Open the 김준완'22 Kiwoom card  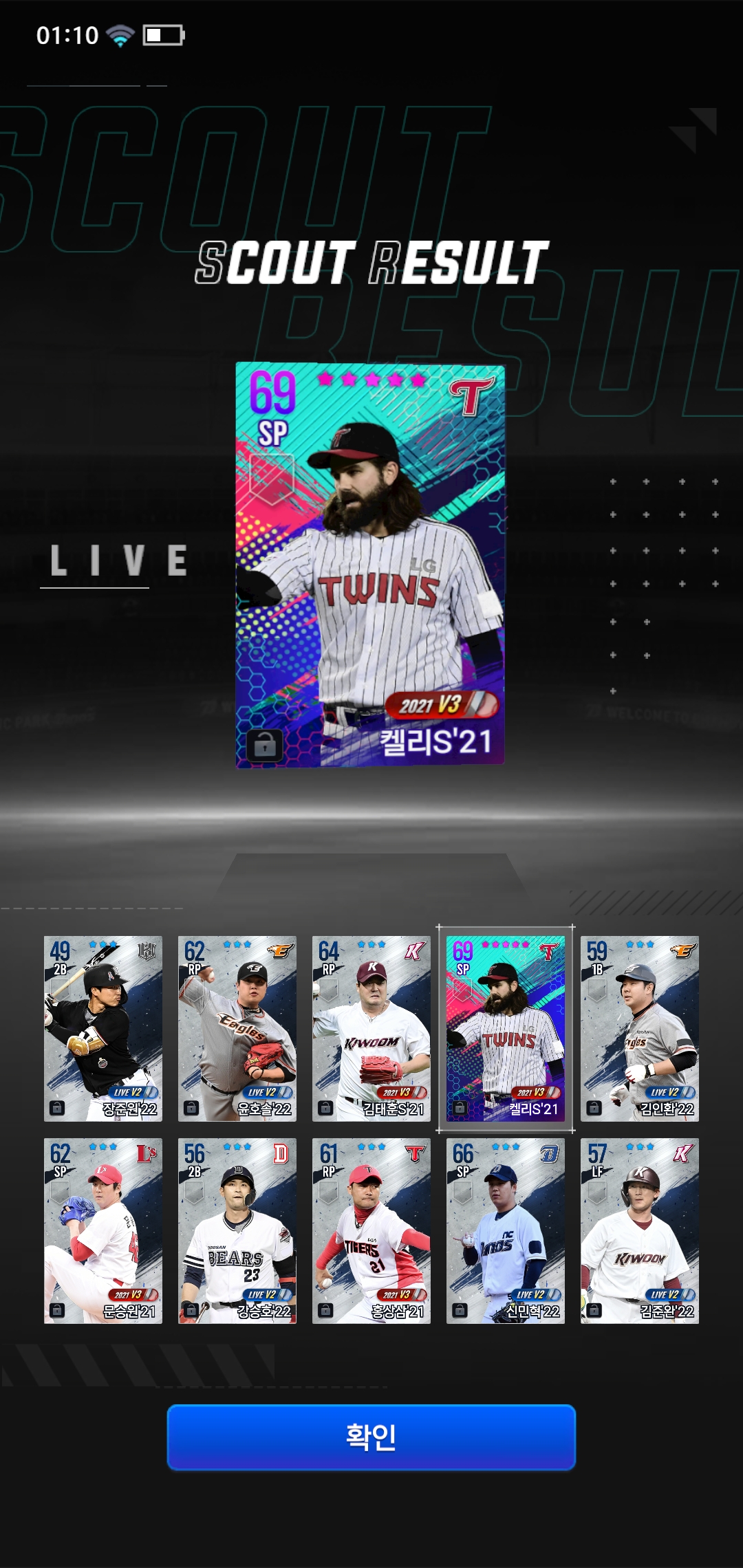pyautogui.click(x=640, y=1230)
